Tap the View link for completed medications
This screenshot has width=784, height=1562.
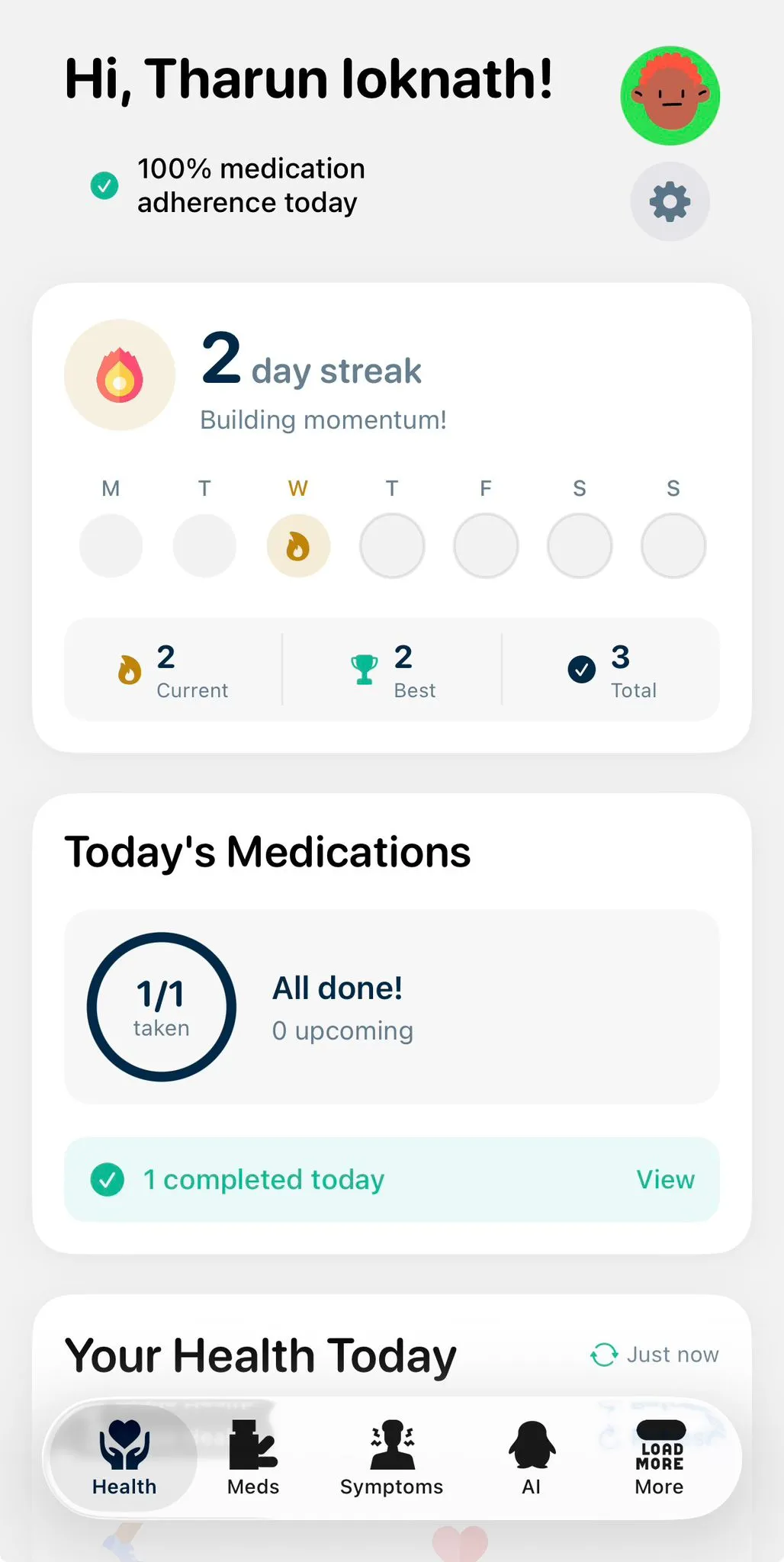[664, 1179]
